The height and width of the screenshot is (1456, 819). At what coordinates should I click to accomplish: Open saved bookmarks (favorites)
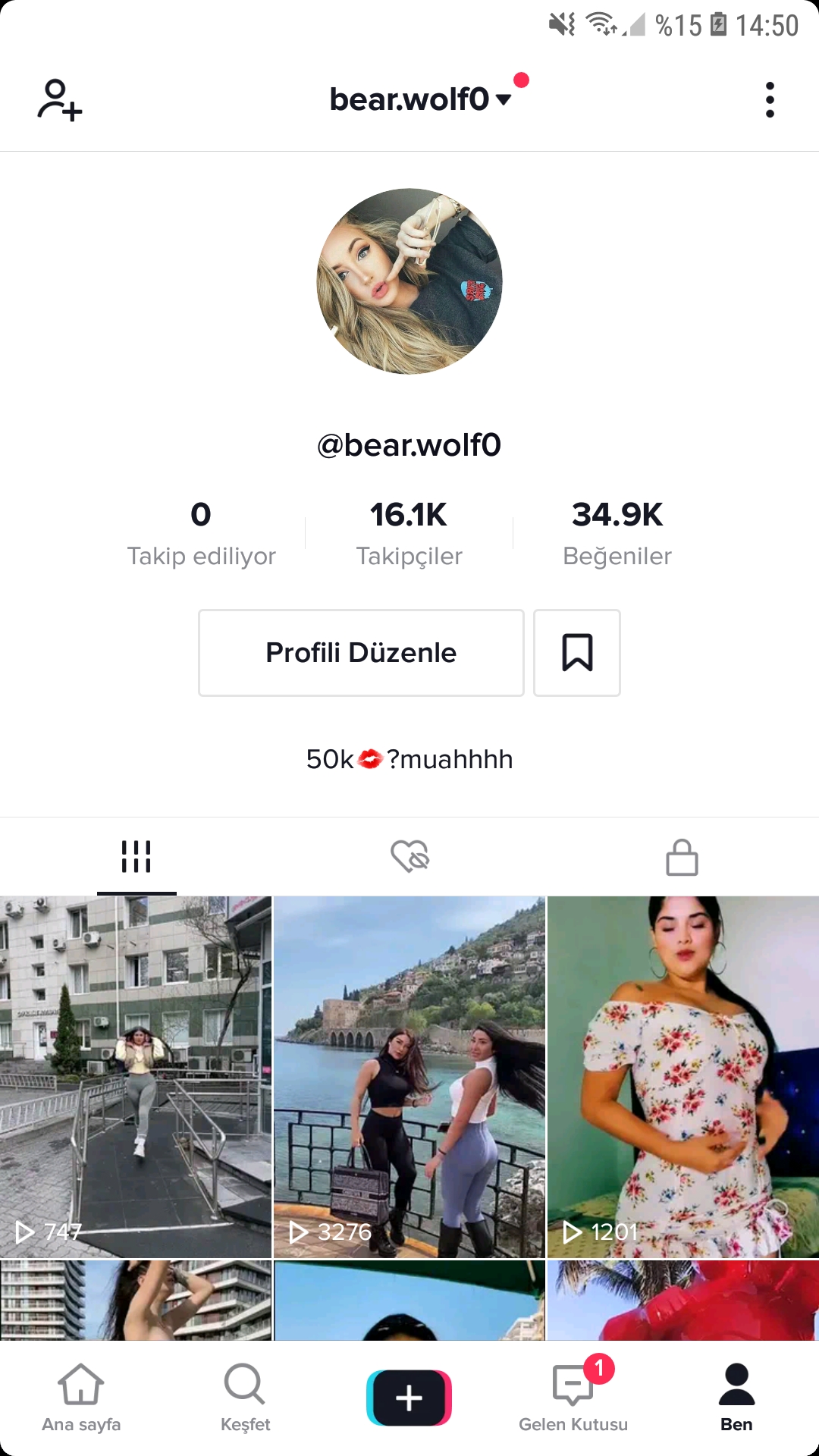[577, 653]
